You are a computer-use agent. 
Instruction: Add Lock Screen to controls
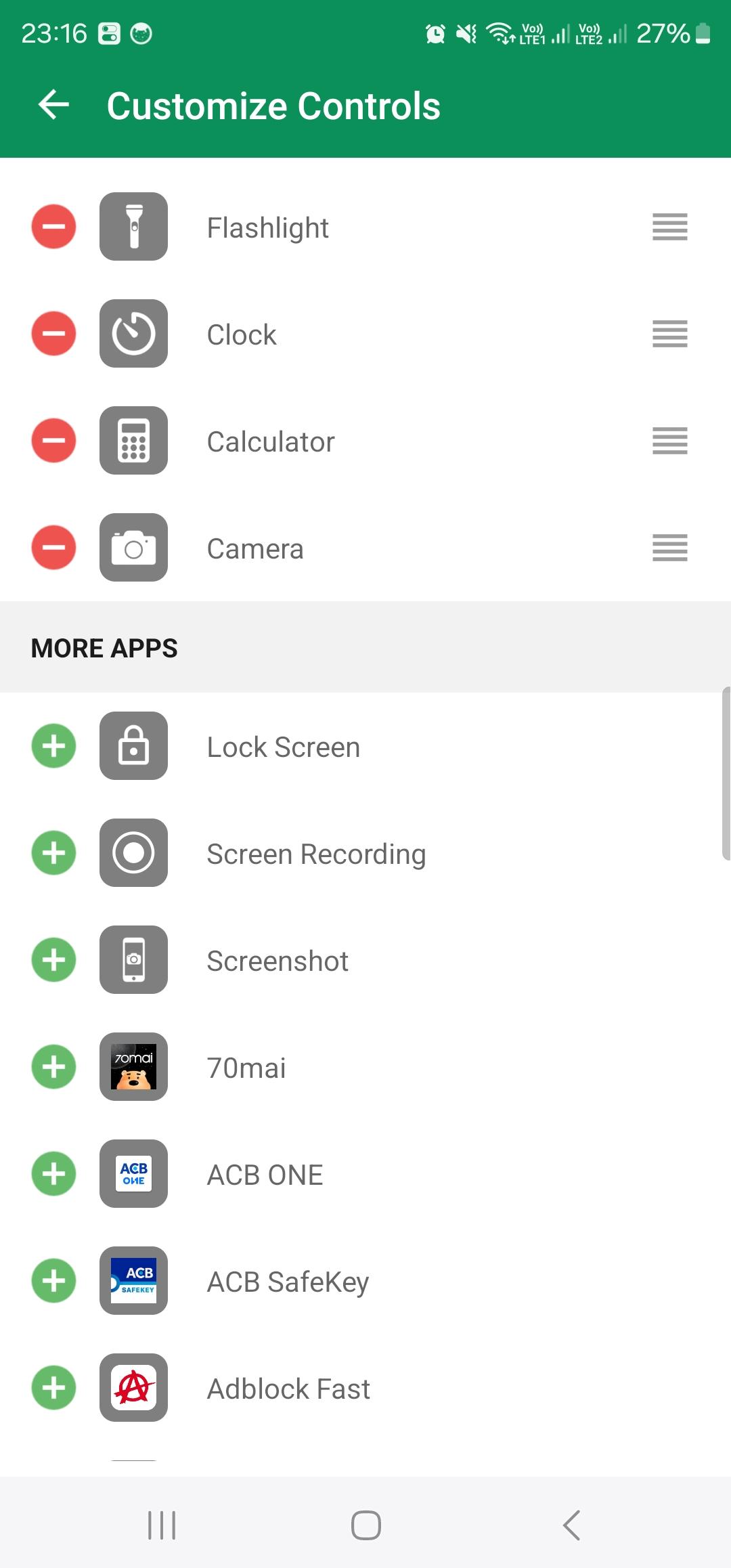(53, 746)
